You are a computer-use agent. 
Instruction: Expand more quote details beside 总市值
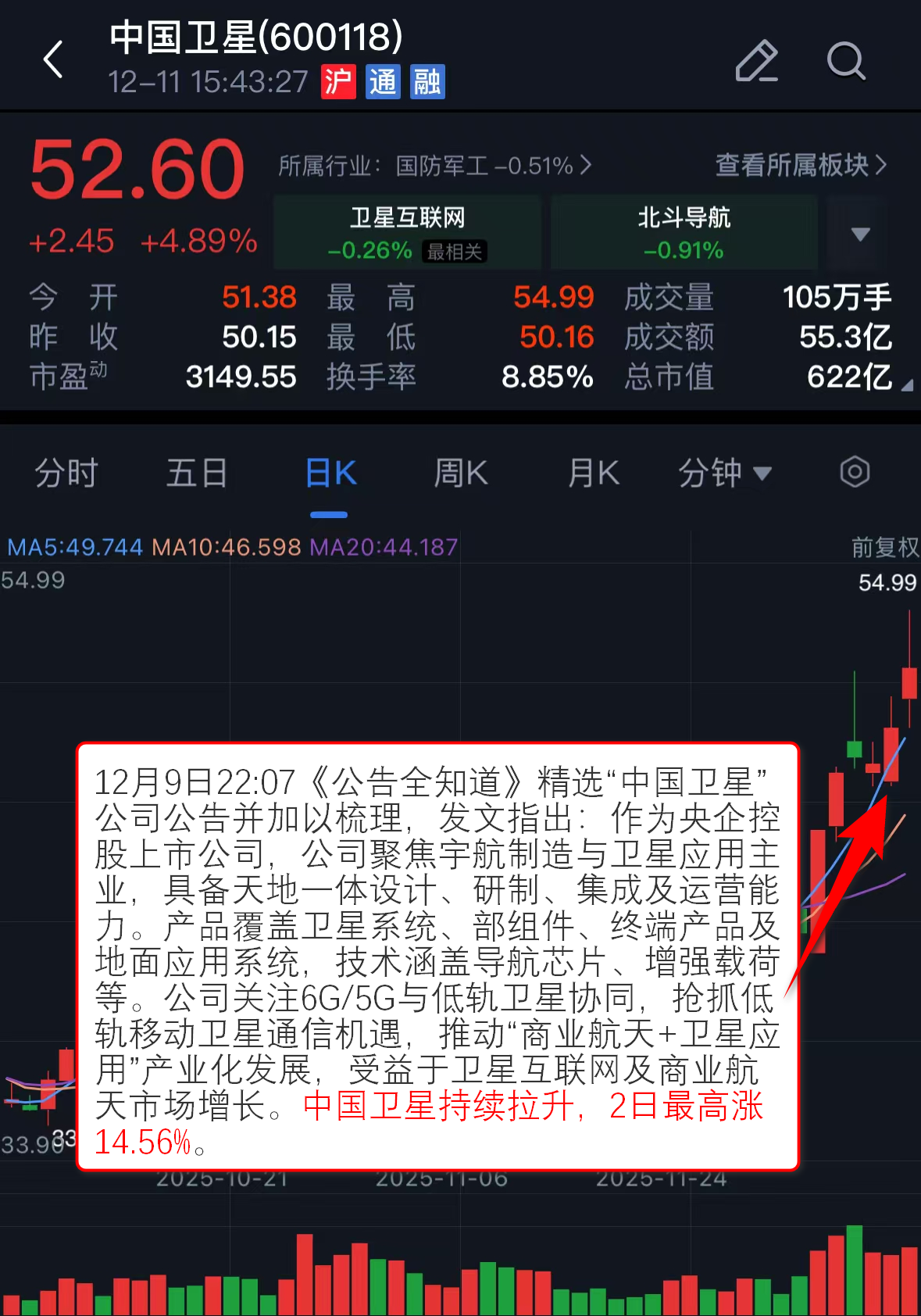pyautogui.click(x=906, y=384)
